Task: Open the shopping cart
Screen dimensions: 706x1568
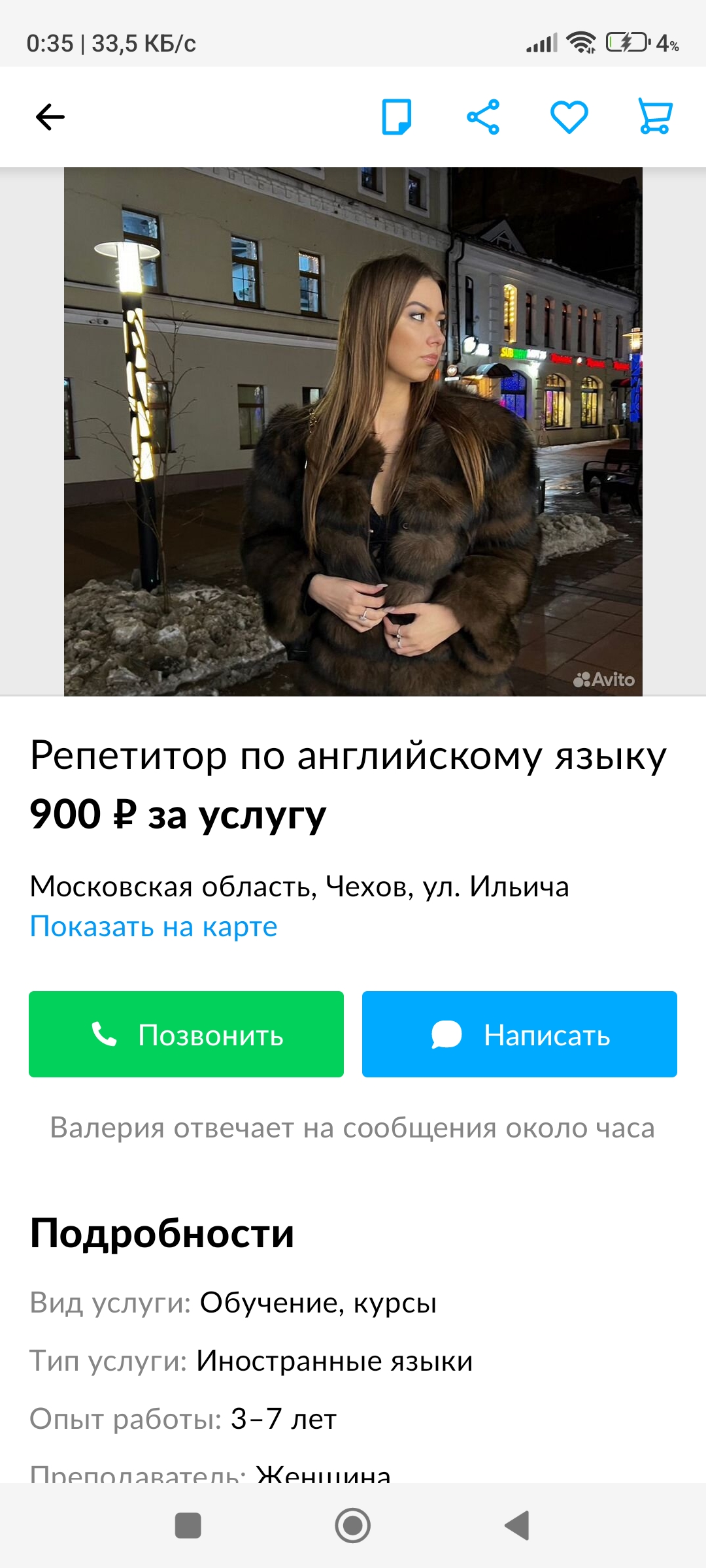Action: [655, 118]
